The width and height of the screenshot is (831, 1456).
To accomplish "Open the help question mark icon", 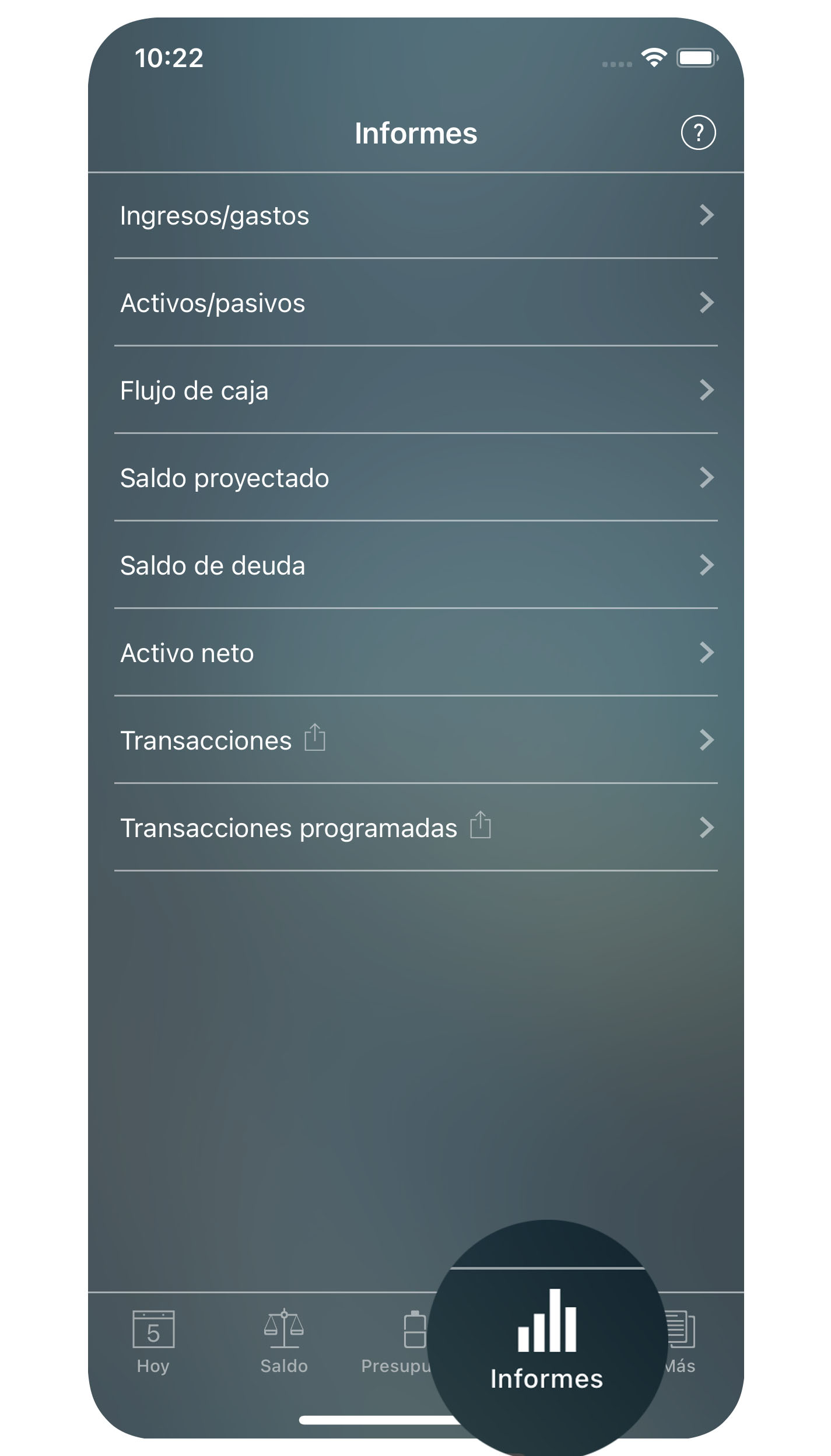I will click(x=699, y=133).
